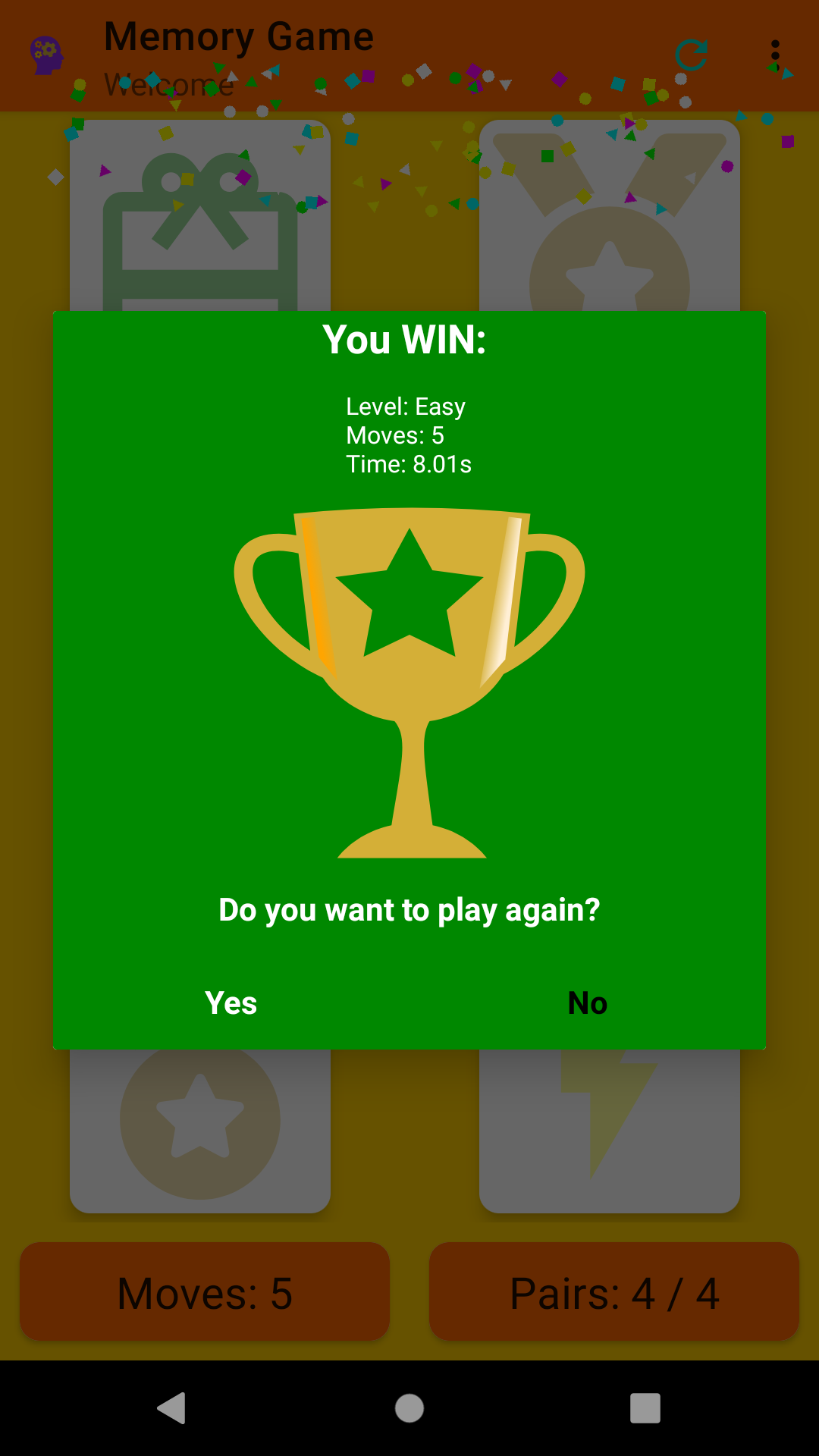
Task: Choose No to decline replay
Action: click(x=587, y=1003)
